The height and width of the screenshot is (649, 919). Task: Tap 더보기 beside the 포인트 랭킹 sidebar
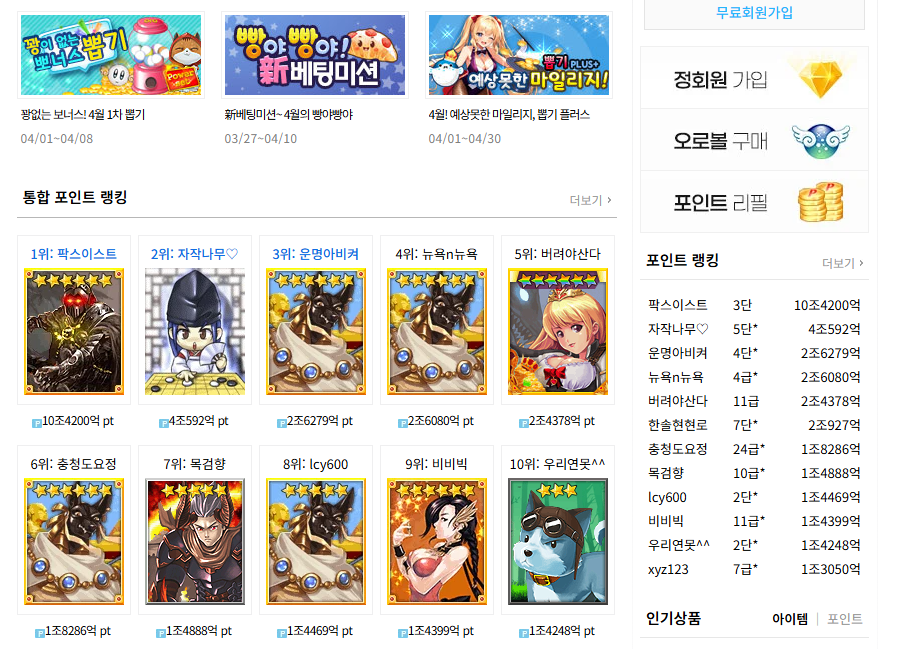[x=843, y=263]
